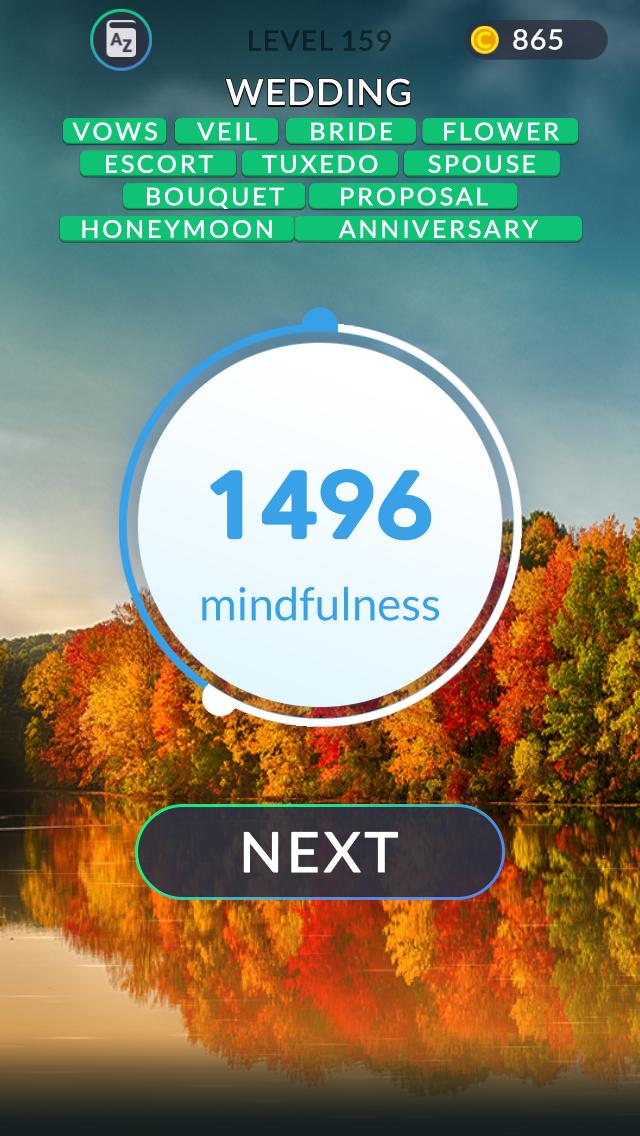This screenshot has width=640, height=1136.
Task: Open the coin balance showing 865
Action: click(535, 40)
